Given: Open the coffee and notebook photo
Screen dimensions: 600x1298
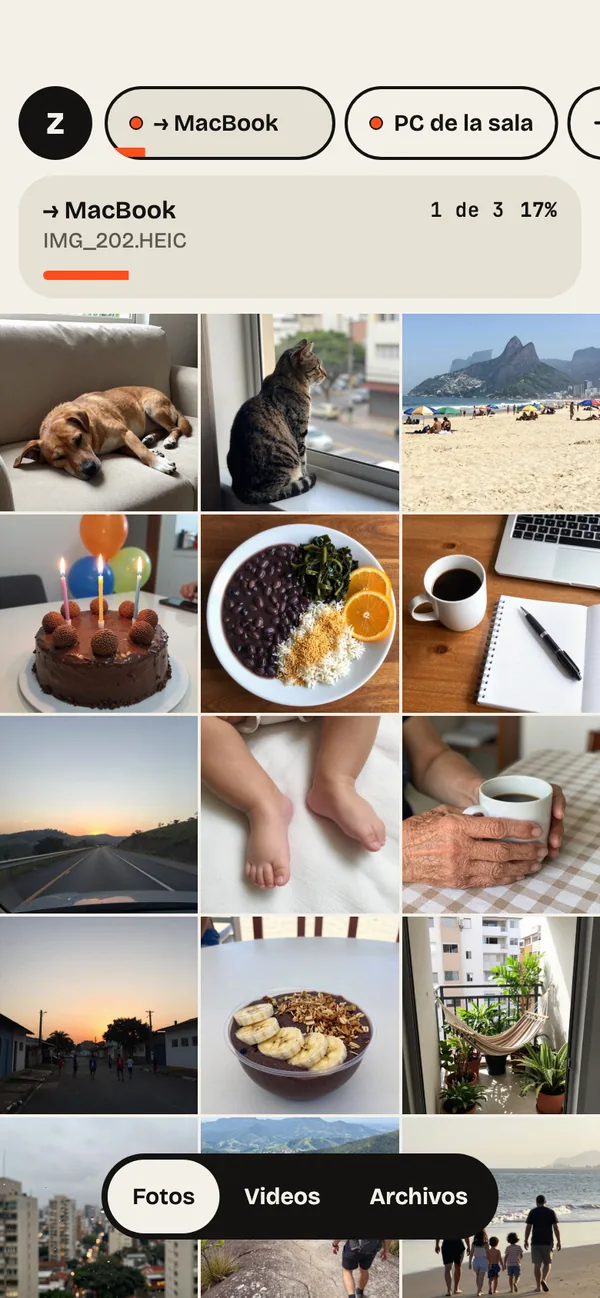Looking at the screenshot, I should (501, 614).
